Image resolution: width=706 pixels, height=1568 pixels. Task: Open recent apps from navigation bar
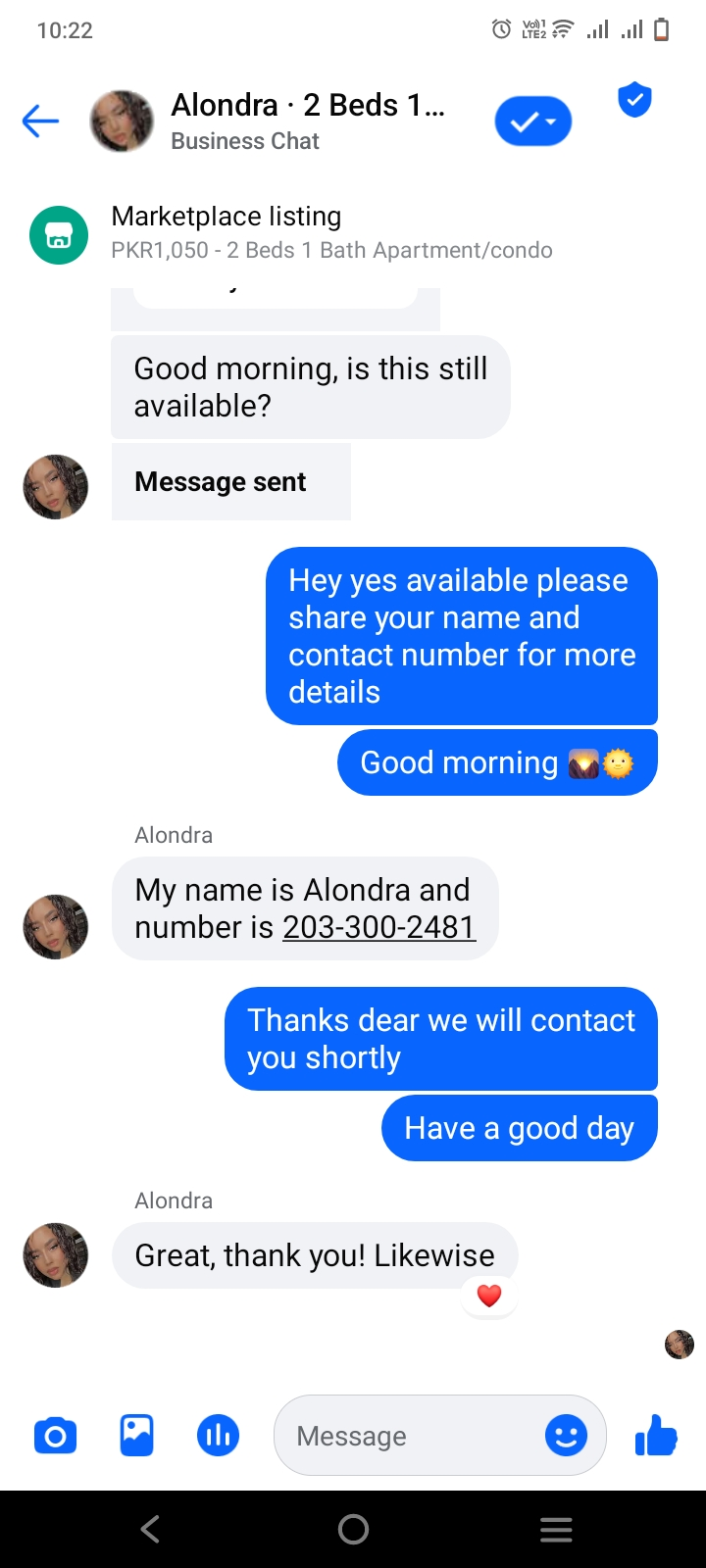(x=556, y=1529)
